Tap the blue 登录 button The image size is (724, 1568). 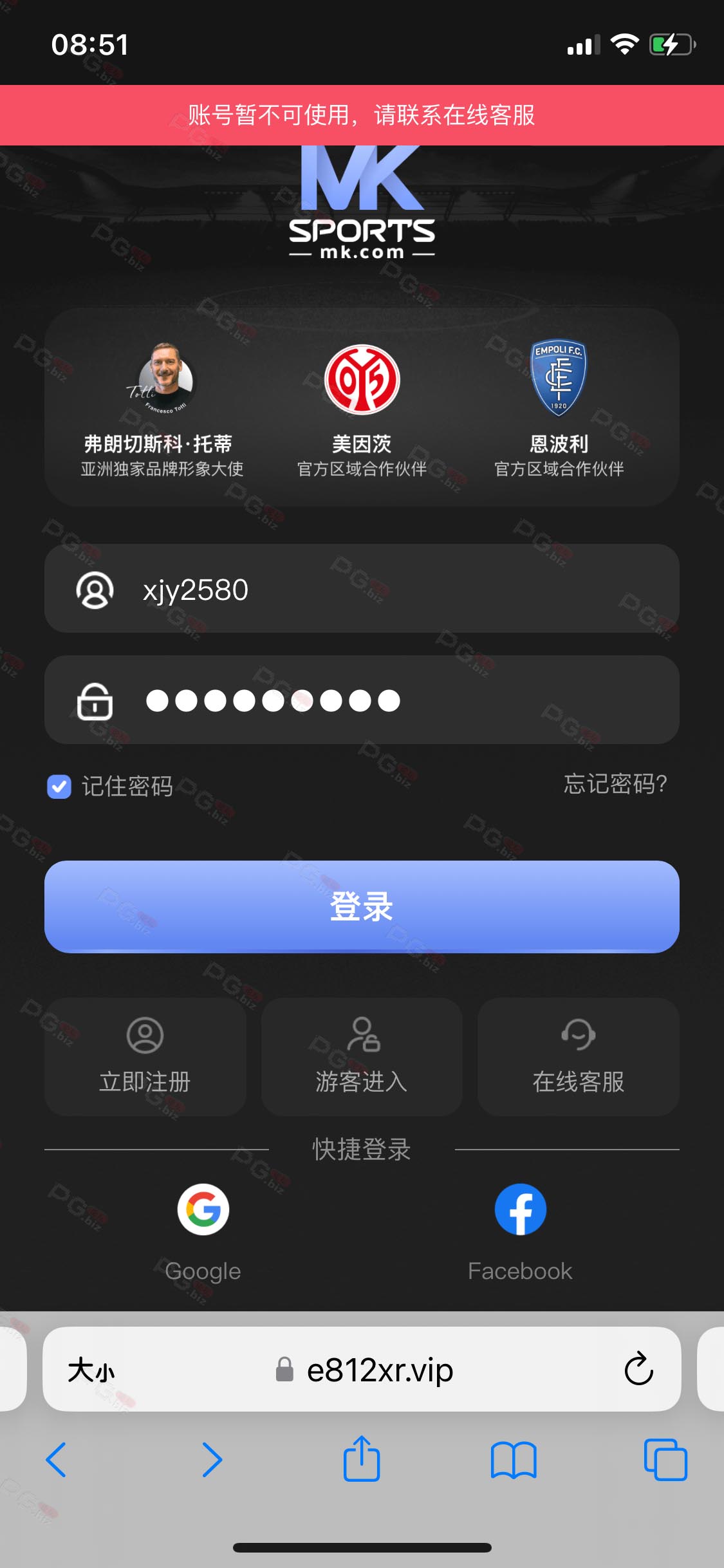[x=362, y=907]
